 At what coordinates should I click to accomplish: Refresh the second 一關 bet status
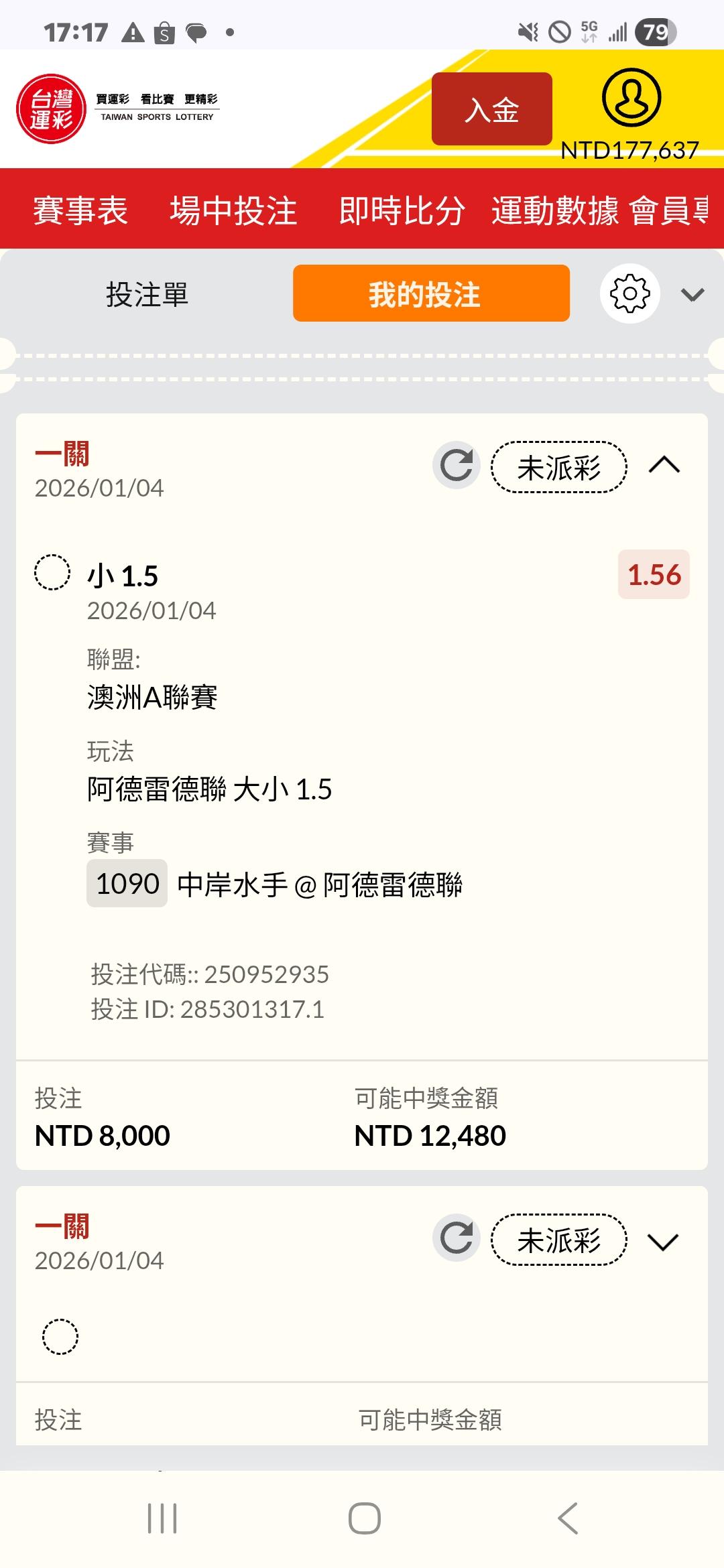[x=457, y=1238]
